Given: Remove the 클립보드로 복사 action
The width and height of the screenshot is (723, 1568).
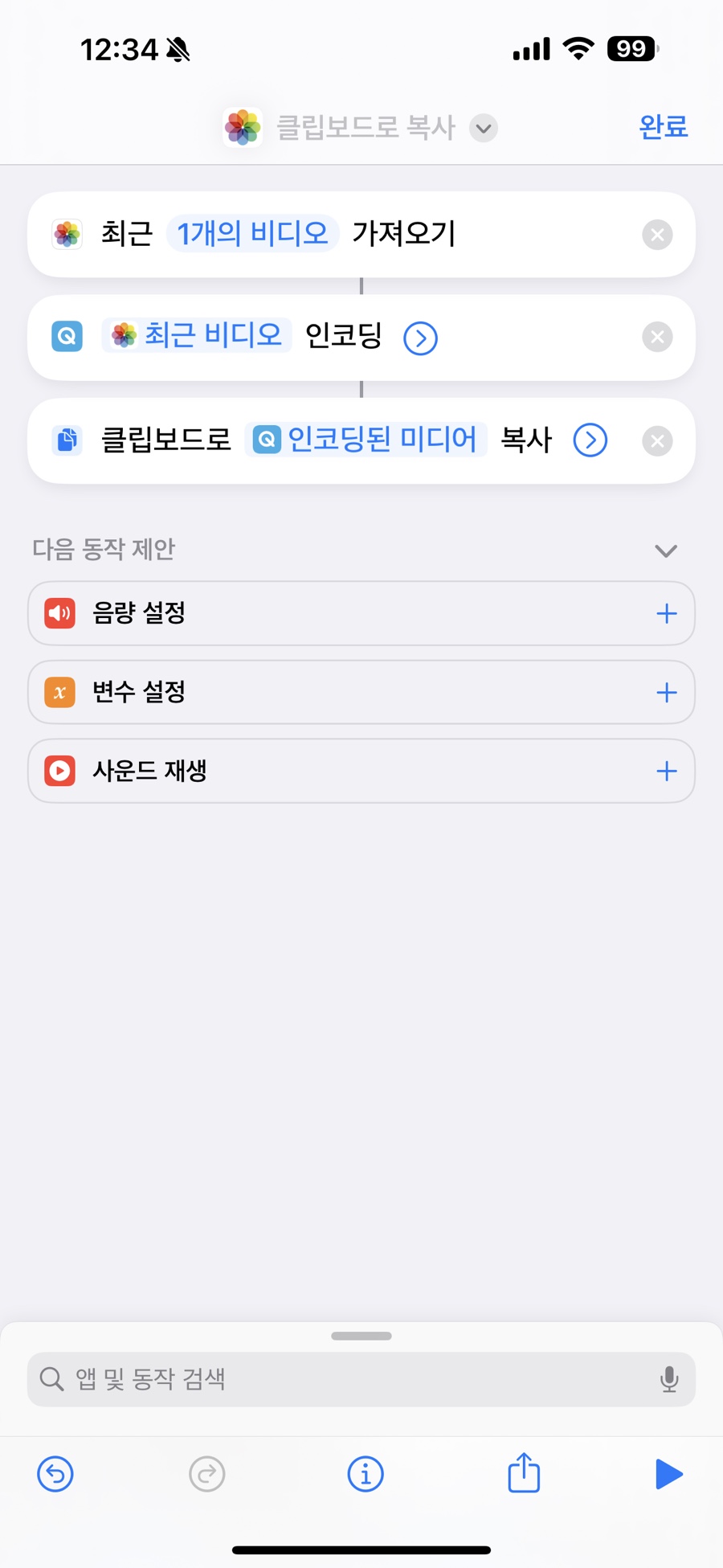Looking at the screenshot, I should click(x=657, y=441).
